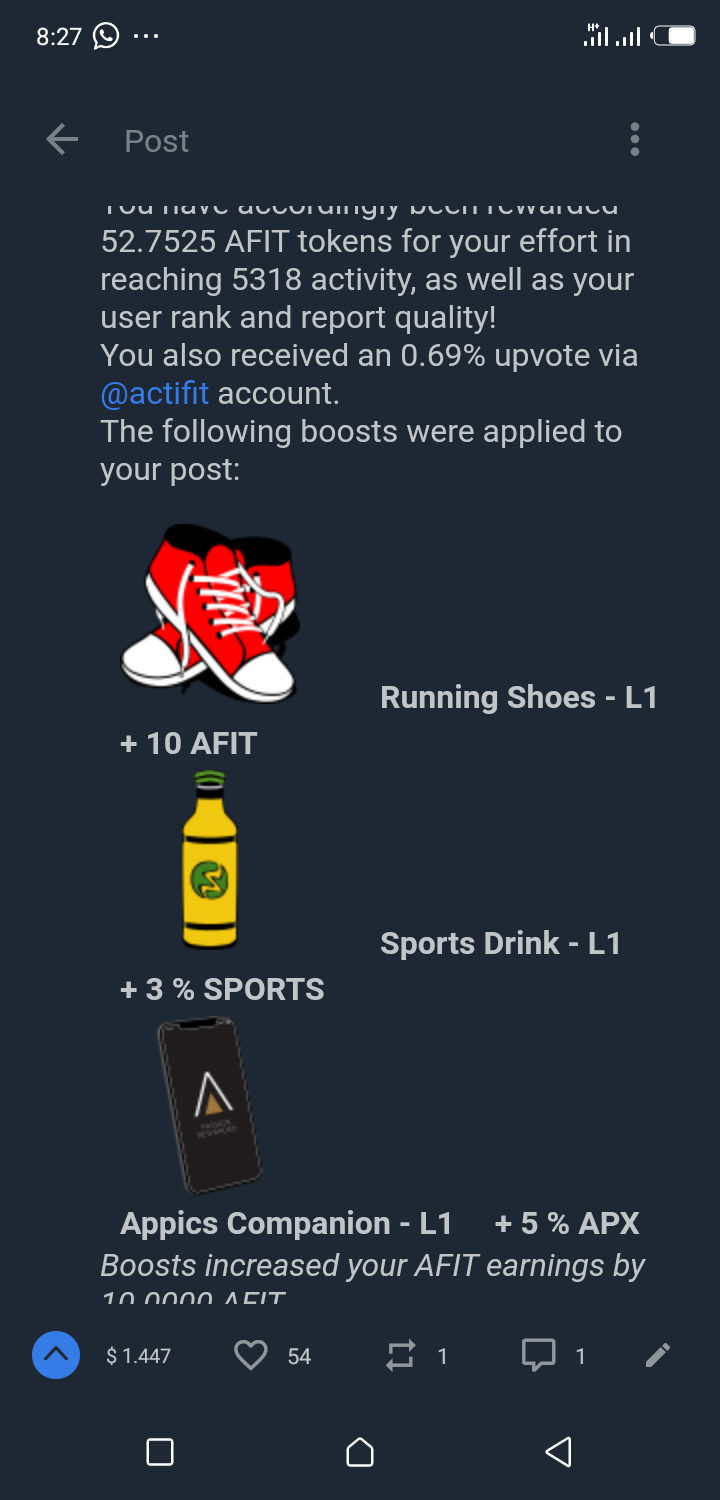The width and height of the screenshot is (720, 1500).
Task: Go to the phone's home screen
Action: point(360,1452)
